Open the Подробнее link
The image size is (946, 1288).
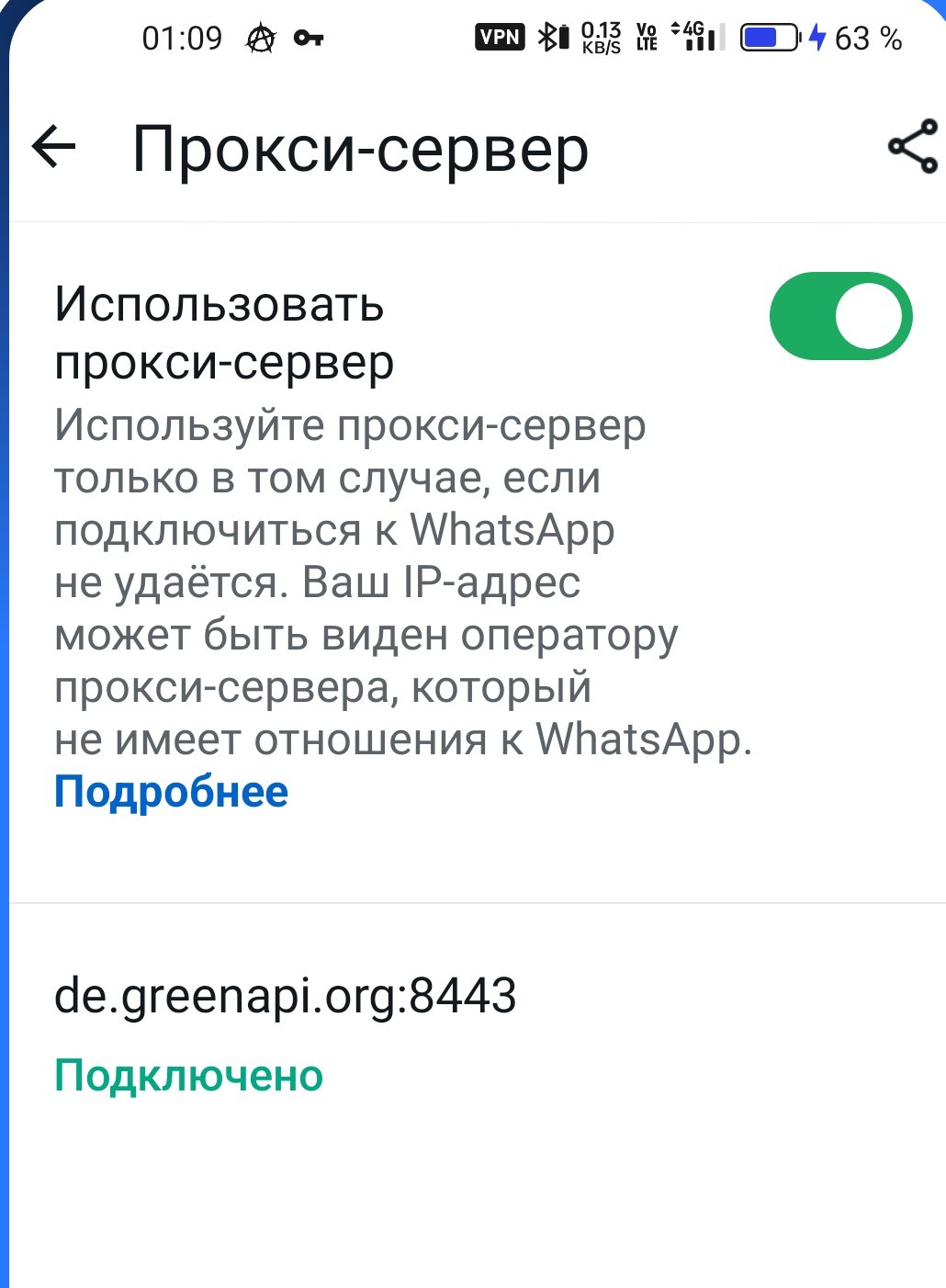172,792
